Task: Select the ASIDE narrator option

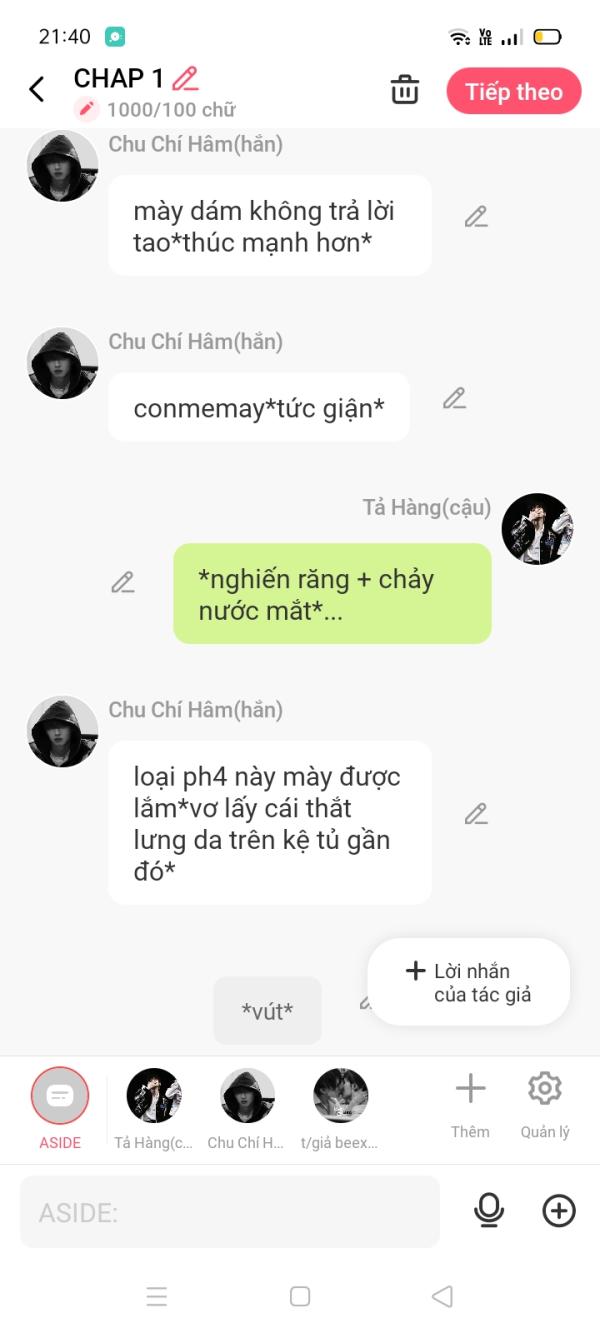Action: point(60,1108)
